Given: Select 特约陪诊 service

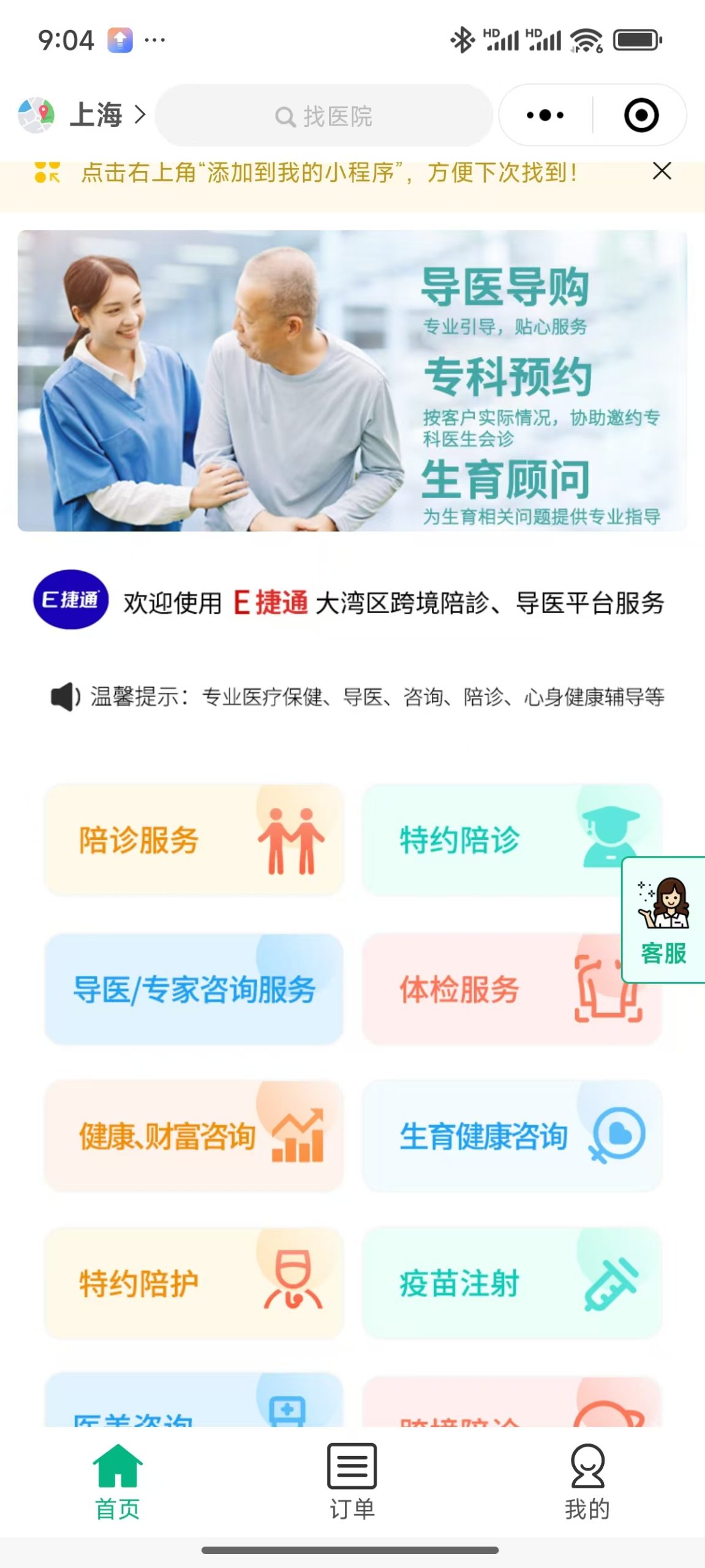Looking at the screenshot, I should pos(490,840).
